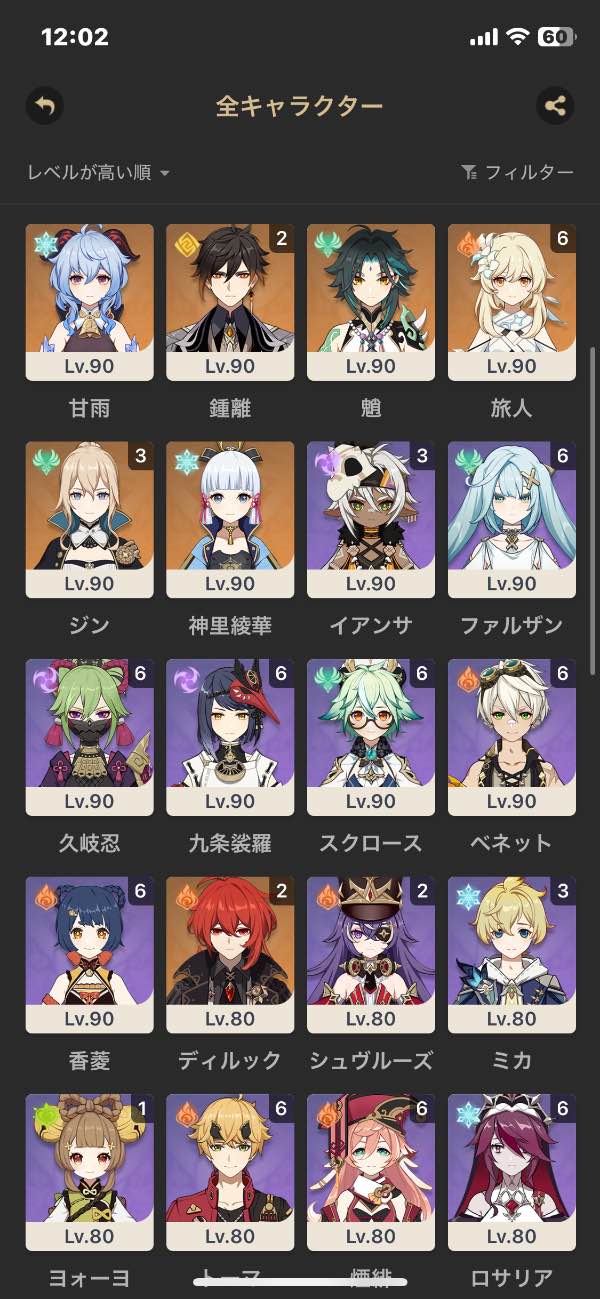Open the ディルック character card
The height and width of the screenshot is (1299, 600).
coord(230,955)
